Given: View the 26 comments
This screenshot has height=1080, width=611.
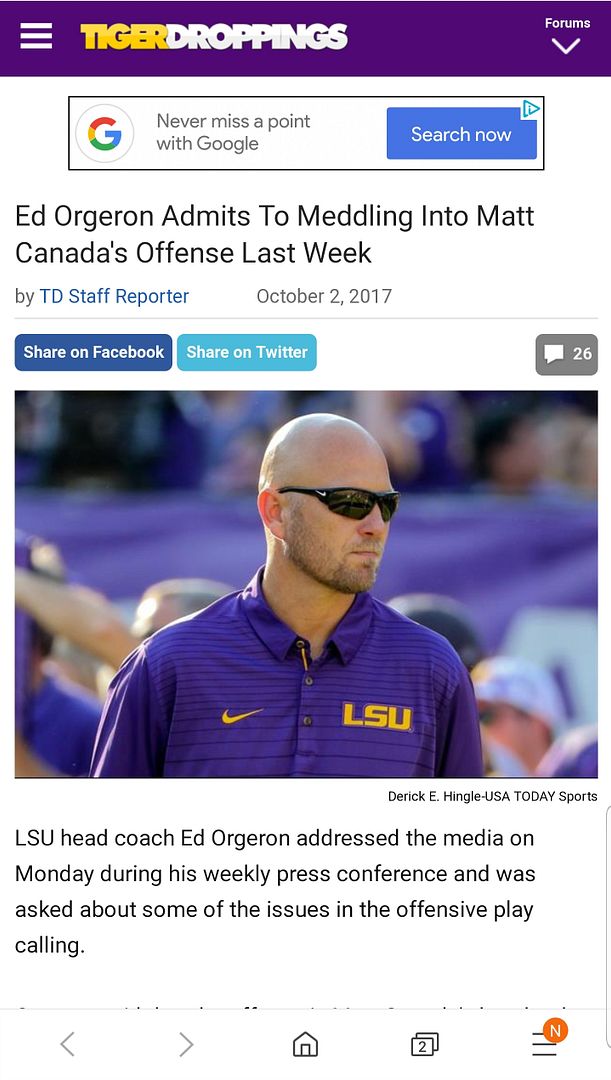Looking at the screenshot, I should click(567, 354).
